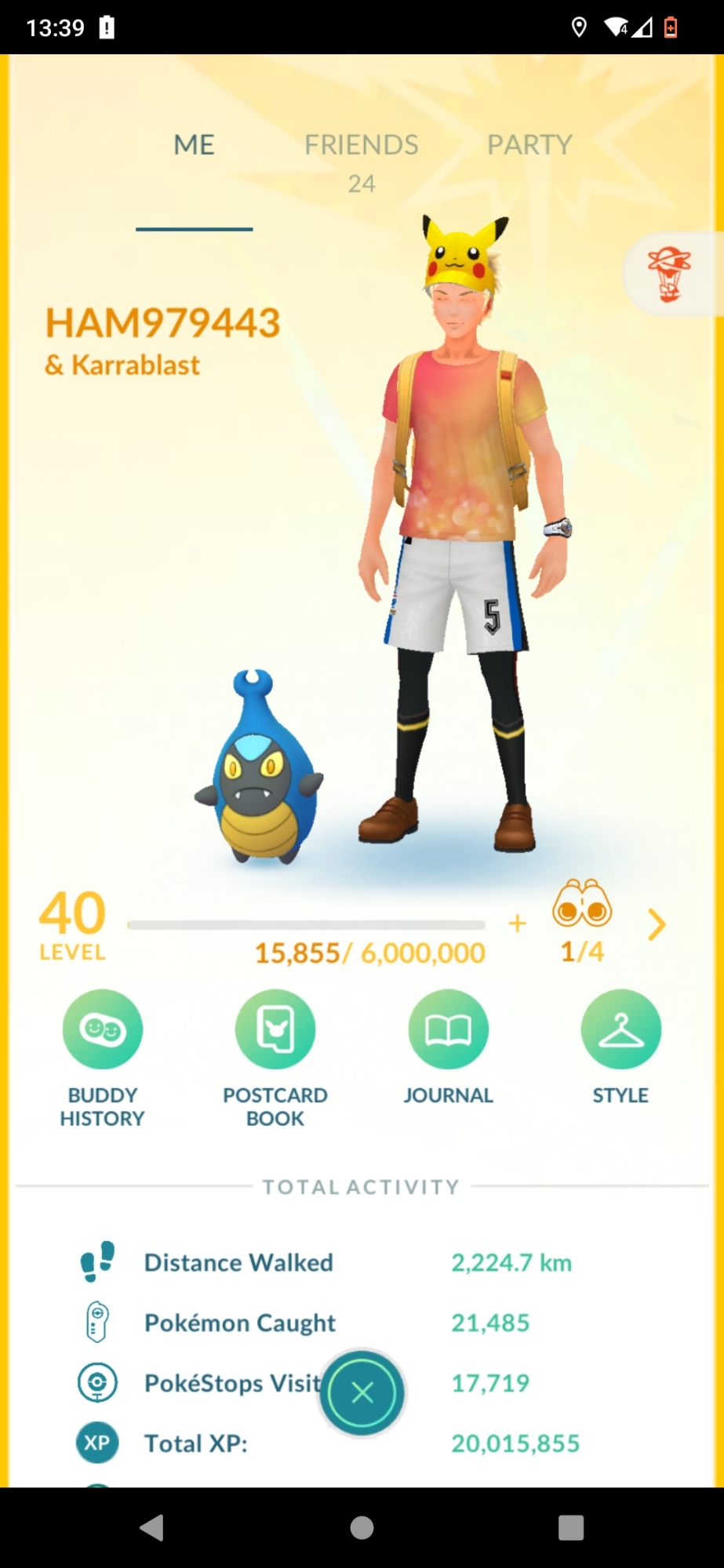Open the Postcard Book
The height and width of the screenshot is (1568, 724).
[275, 1029]
